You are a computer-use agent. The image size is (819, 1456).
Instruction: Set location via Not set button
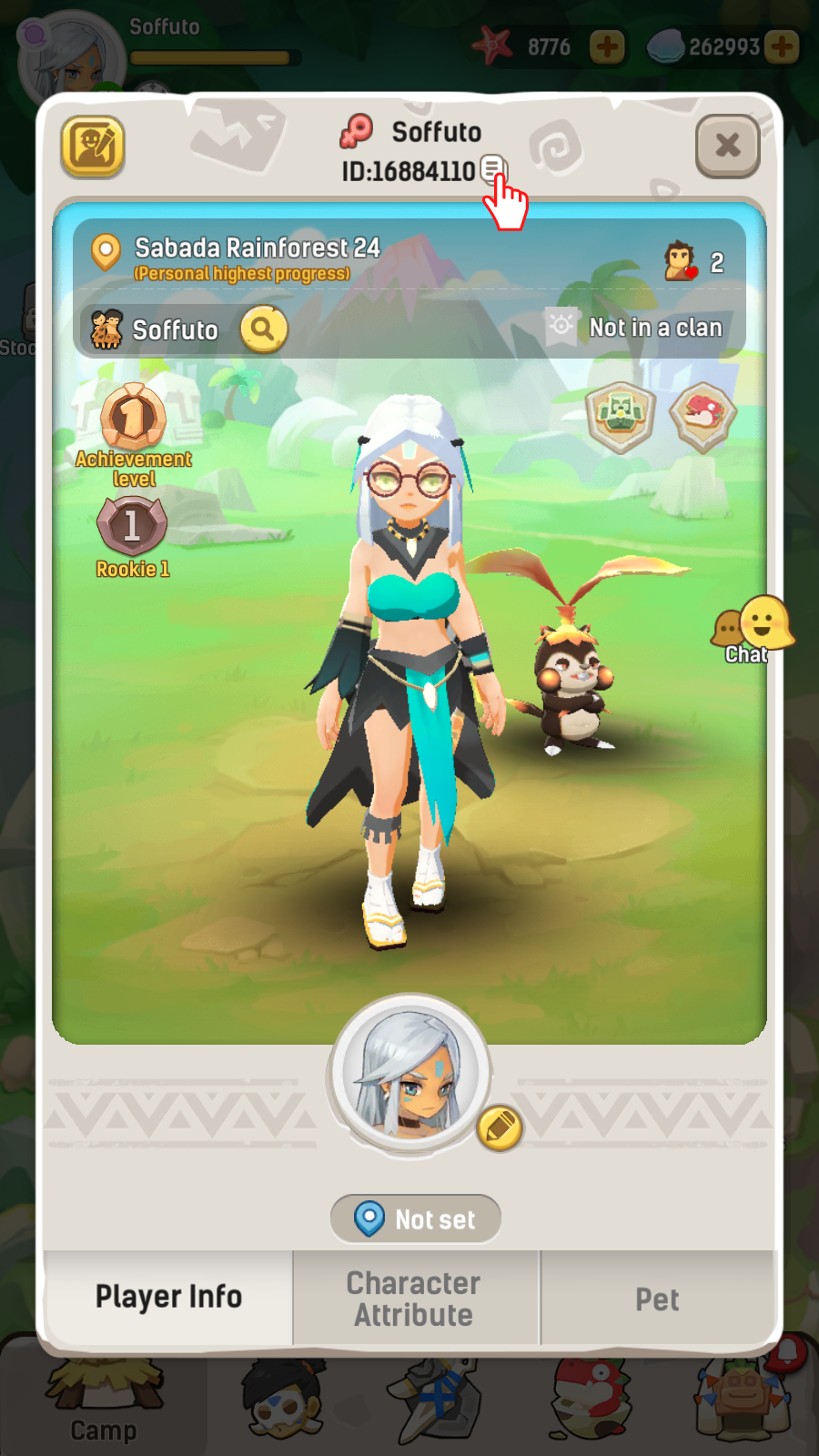click(x=415, y=1218)
